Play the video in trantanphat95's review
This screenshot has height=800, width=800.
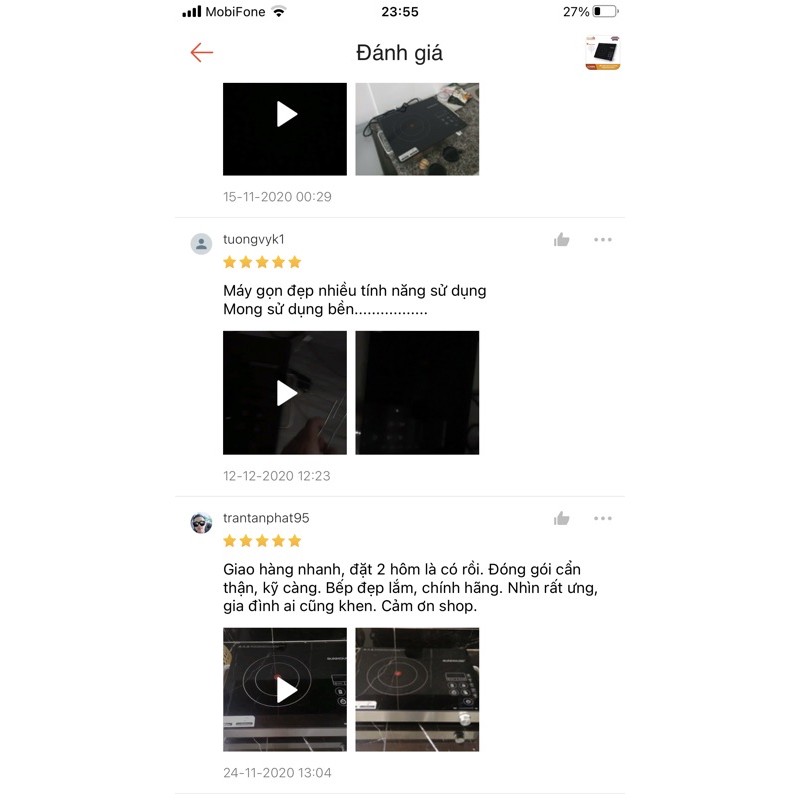click(285, 690)
